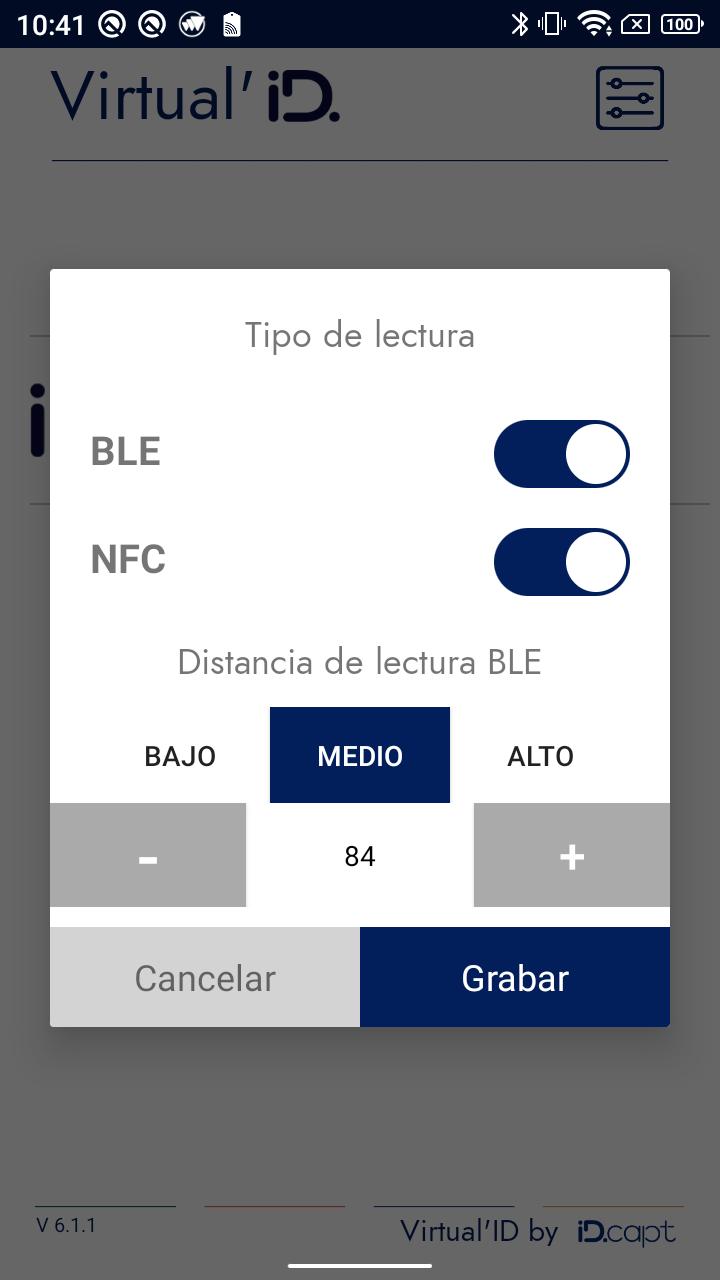Select the BAJO distance level

(x=180, y=756)
